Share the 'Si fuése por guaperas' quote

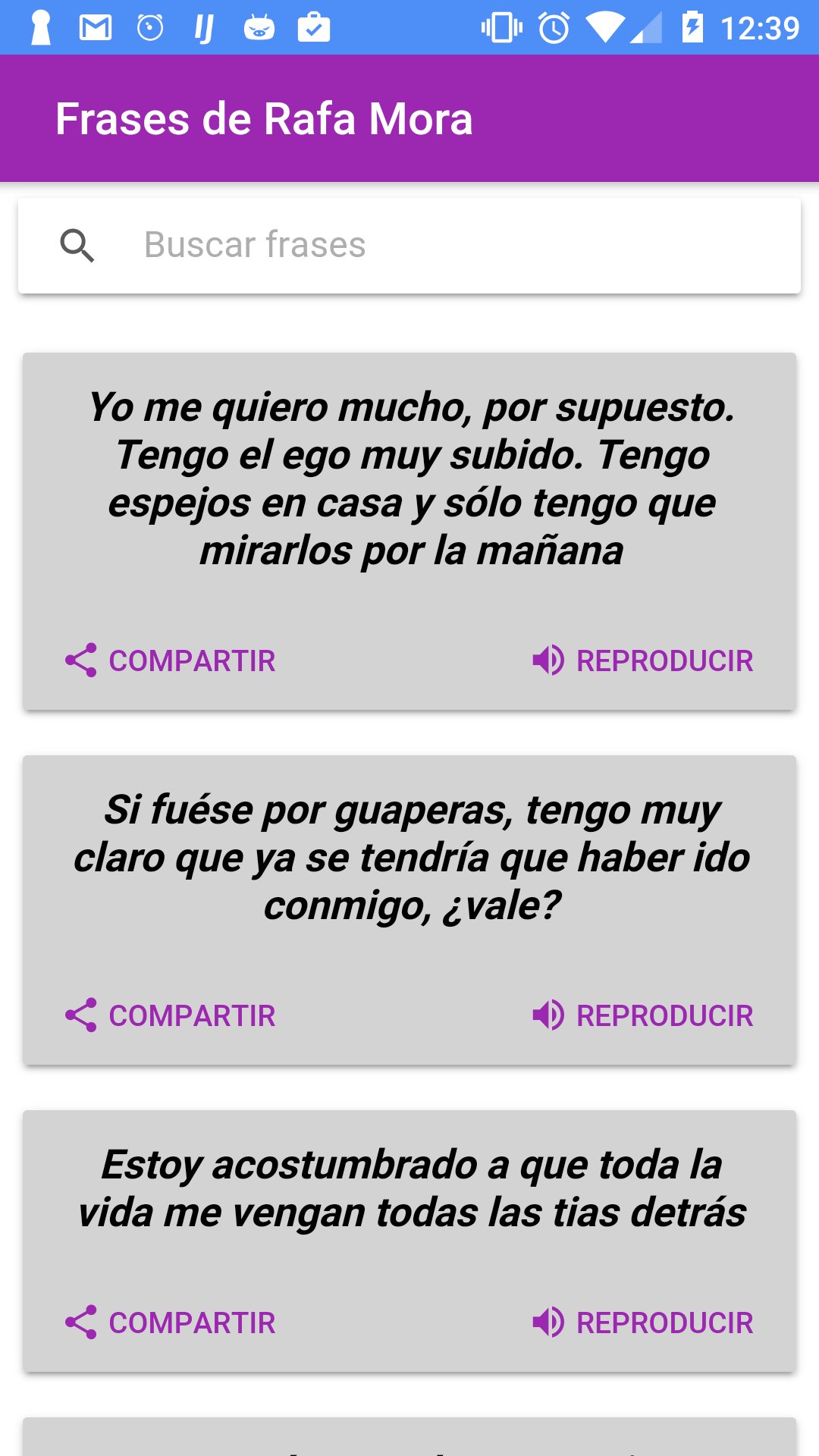(171, 1015)
